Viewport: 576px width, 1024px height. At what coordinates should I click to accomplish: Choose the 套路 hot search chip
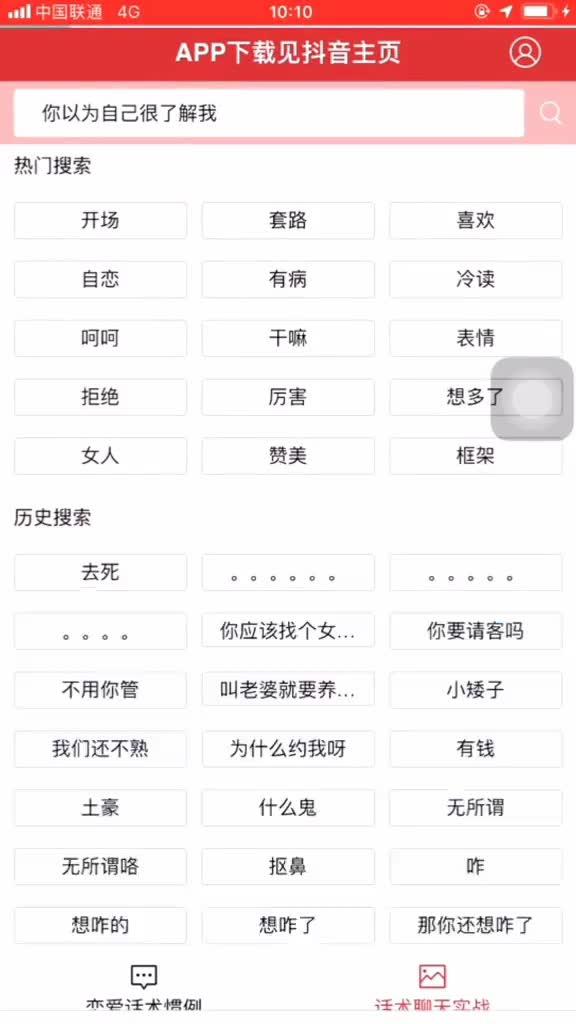tap(288, 221)
